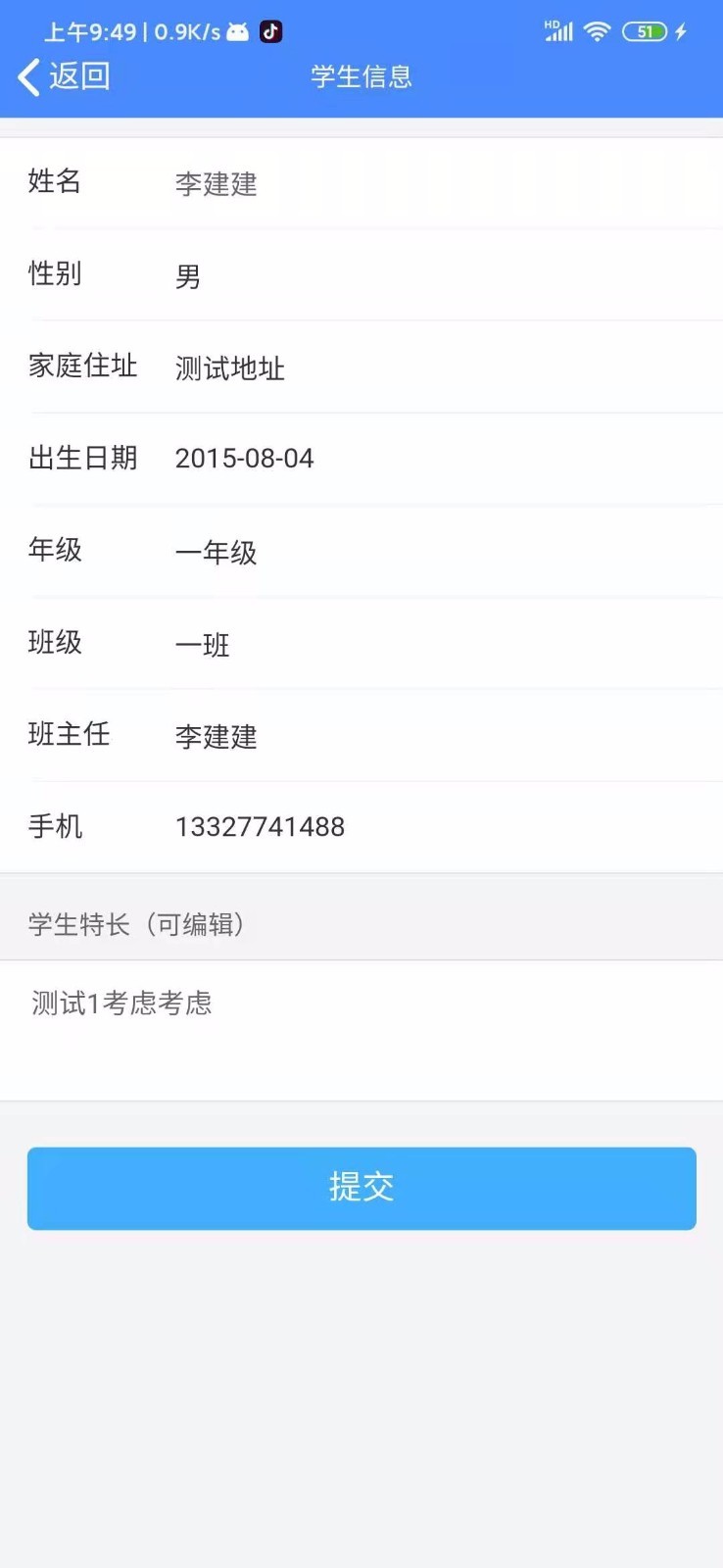This screenshot has height=1568, width=723.
Task: Tap the 学生特长 editable text field
Action: (361, 1029)
